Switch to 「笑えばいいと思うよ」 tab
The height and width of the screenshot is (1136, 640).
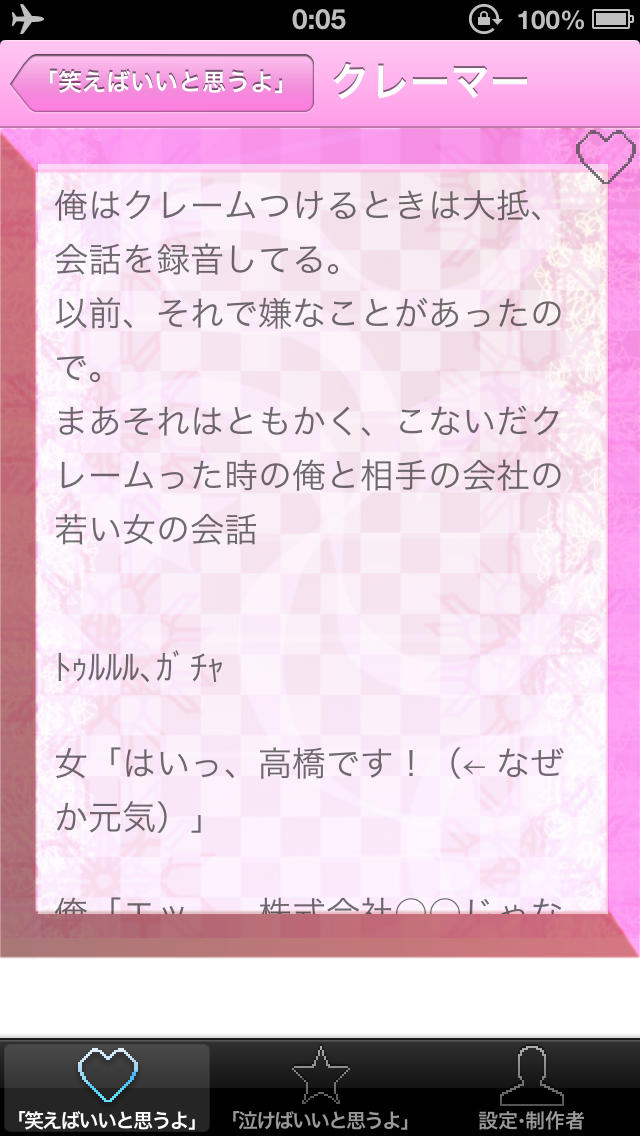107,1087
